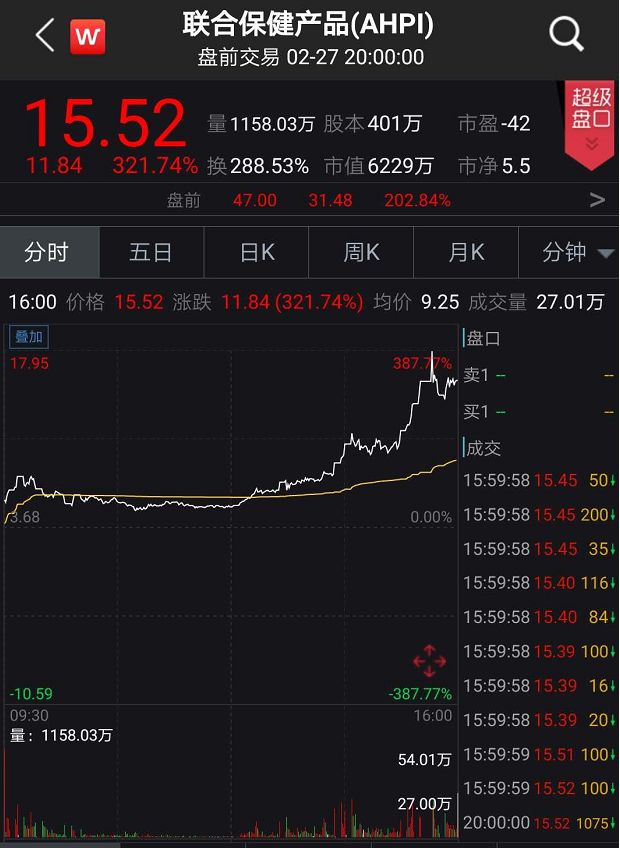Select the 日K chart tab
Image resolution: width=620 pixels, height=848 pixels.
pyautogui.click(x=257, y=253)
